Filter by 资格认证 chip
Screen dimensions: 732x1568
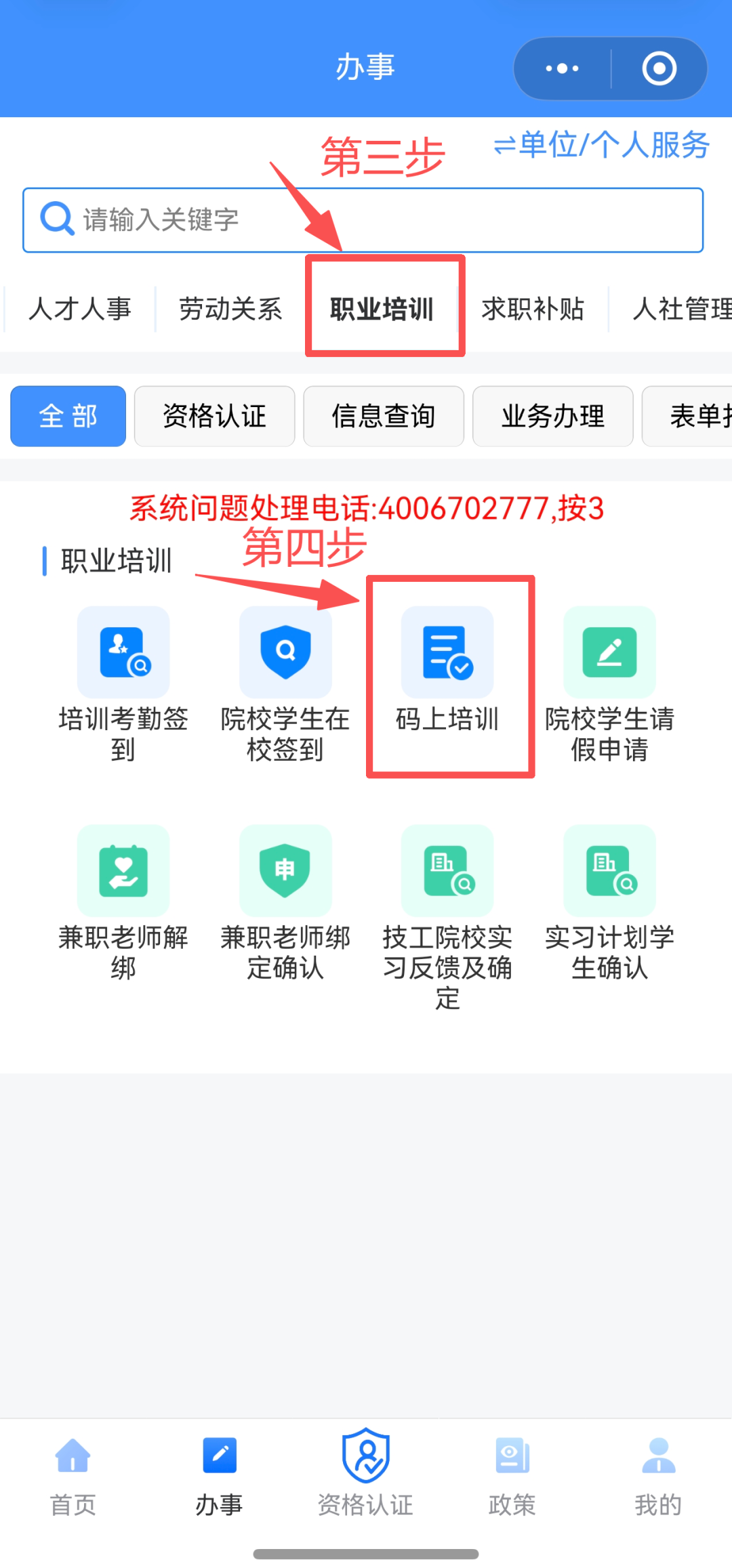tap(214, 416)
